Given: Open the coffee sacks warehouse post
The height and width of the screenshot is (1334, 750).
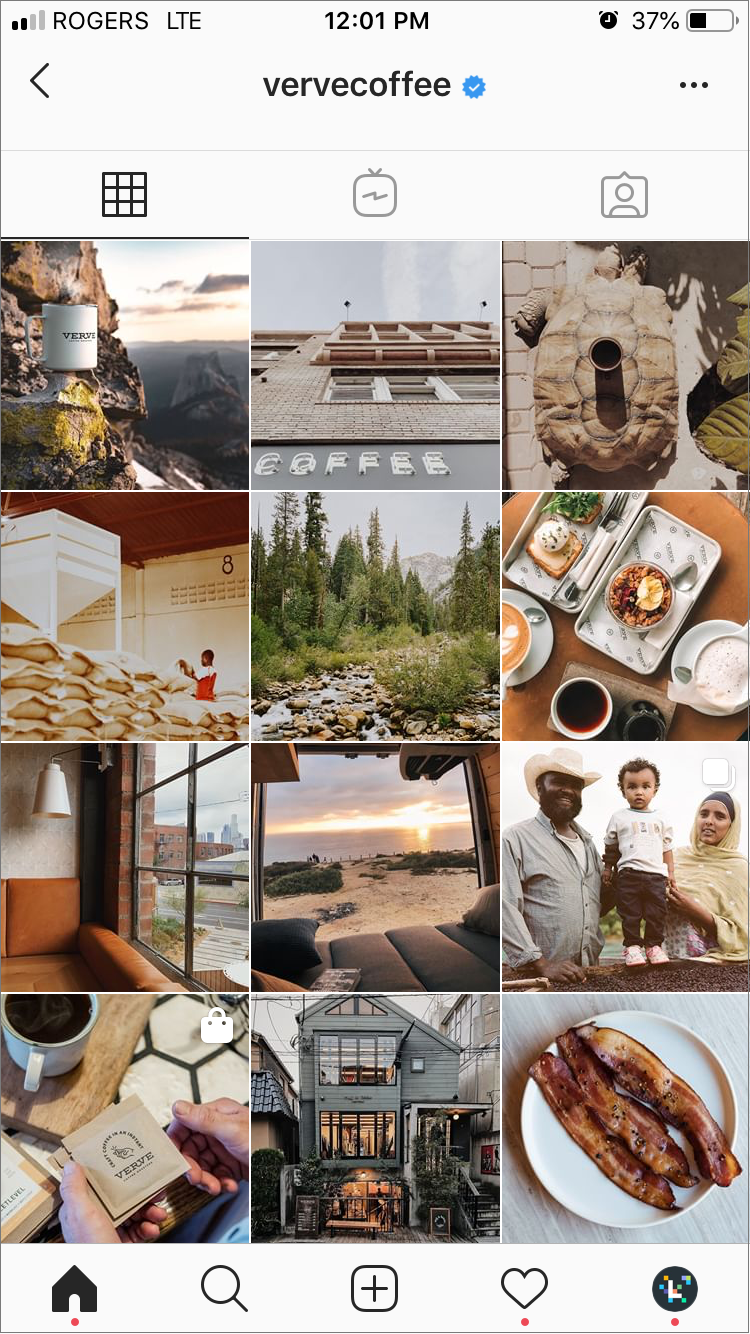Looking at the screenshot, I should (x=124, y=616).
